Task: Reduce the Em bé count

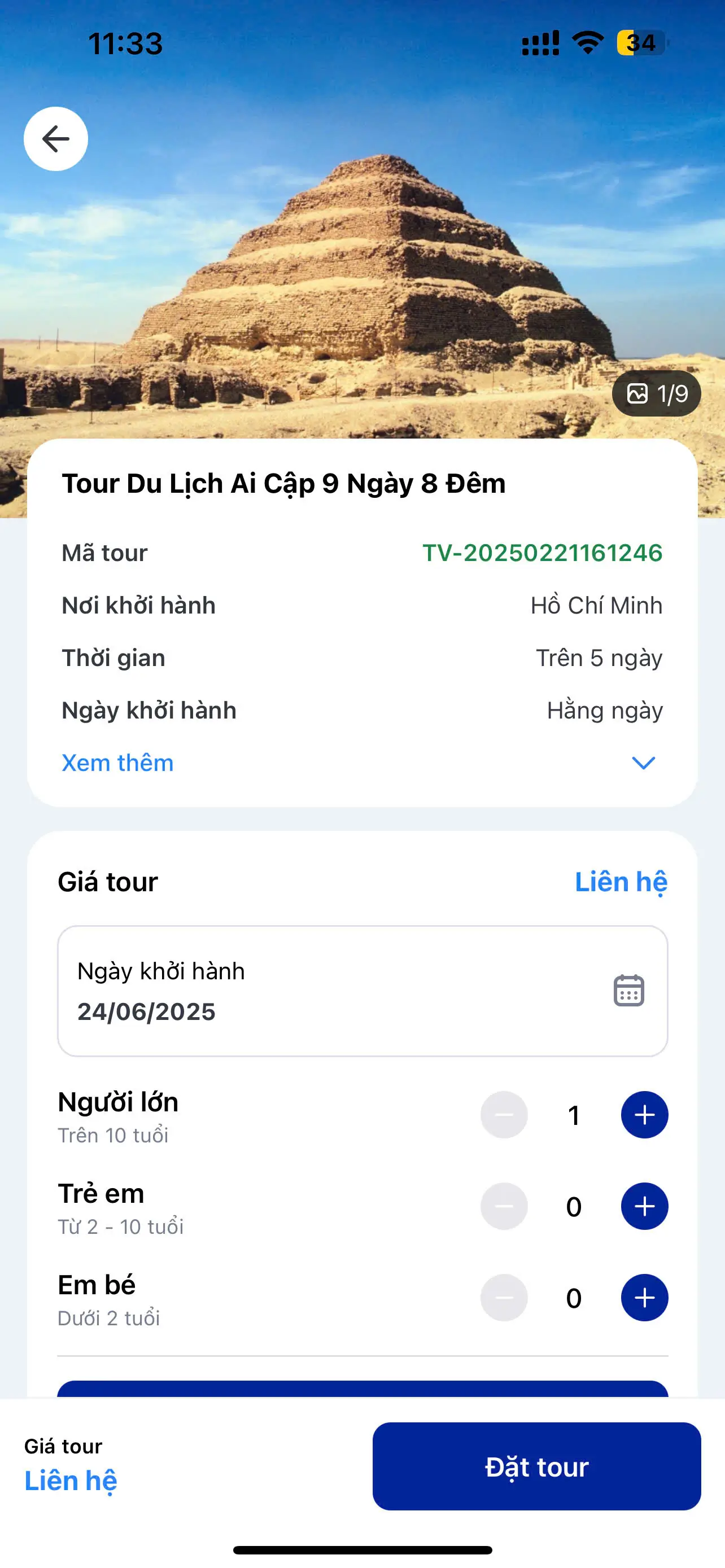Action: pos(504,1297)
